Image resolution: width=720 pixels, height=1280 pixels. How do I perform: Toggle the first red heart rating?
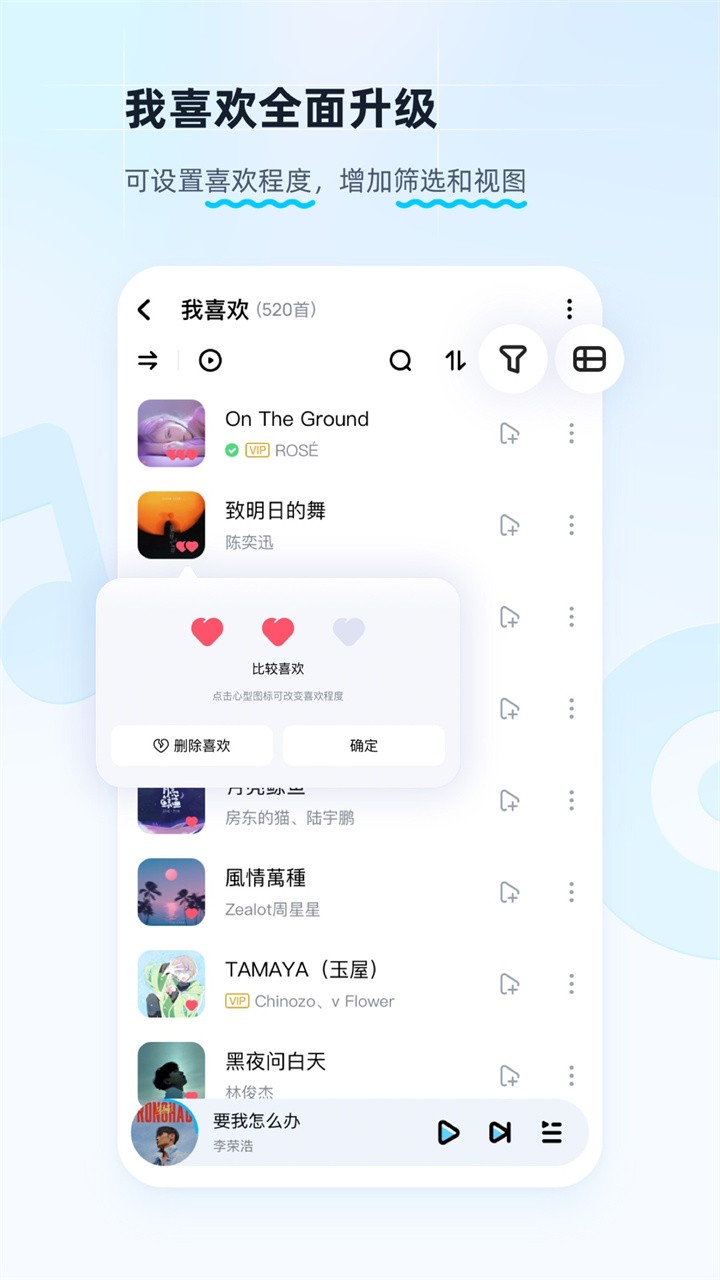pyautogui.click(x=208, y=630)
